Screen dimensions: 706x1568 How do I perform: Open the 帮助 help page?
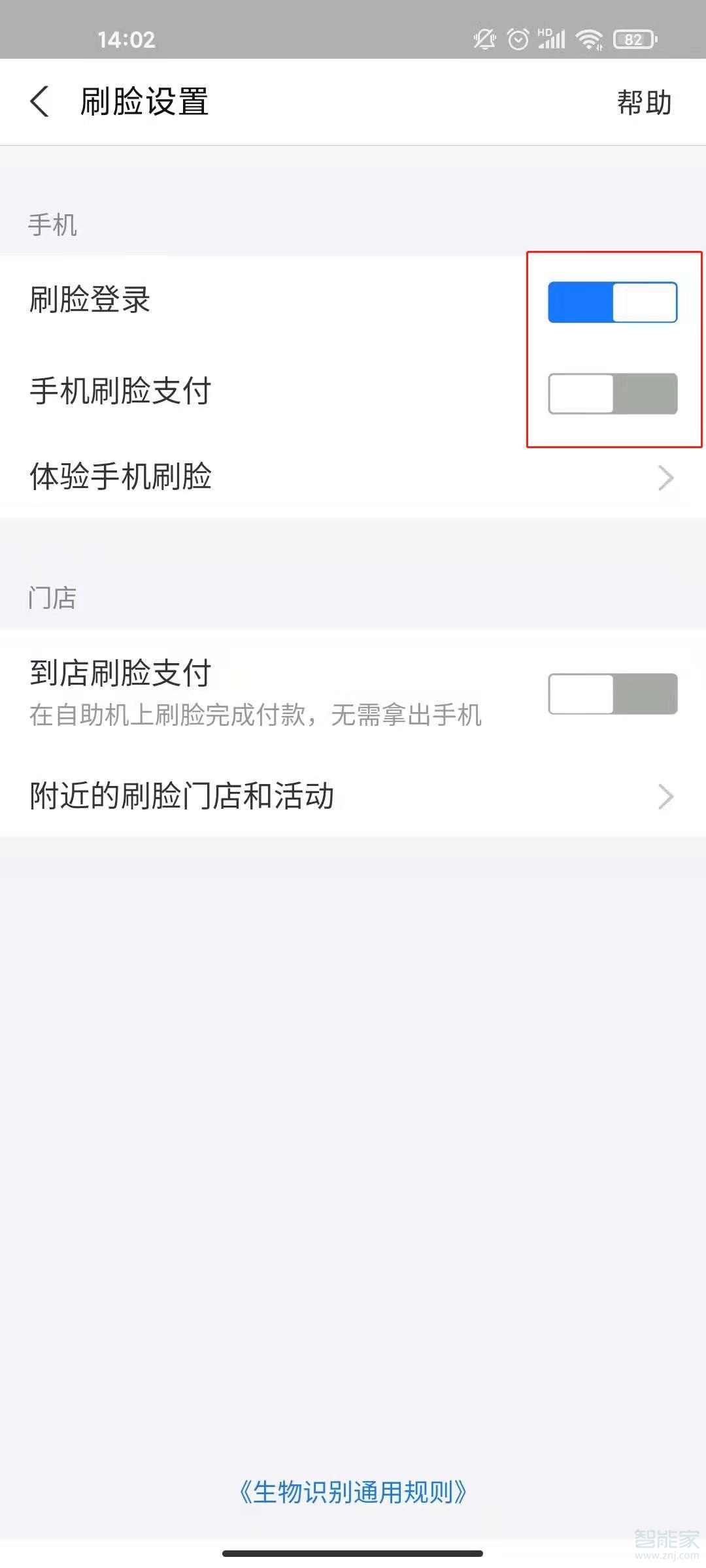[x=644, y=103]
